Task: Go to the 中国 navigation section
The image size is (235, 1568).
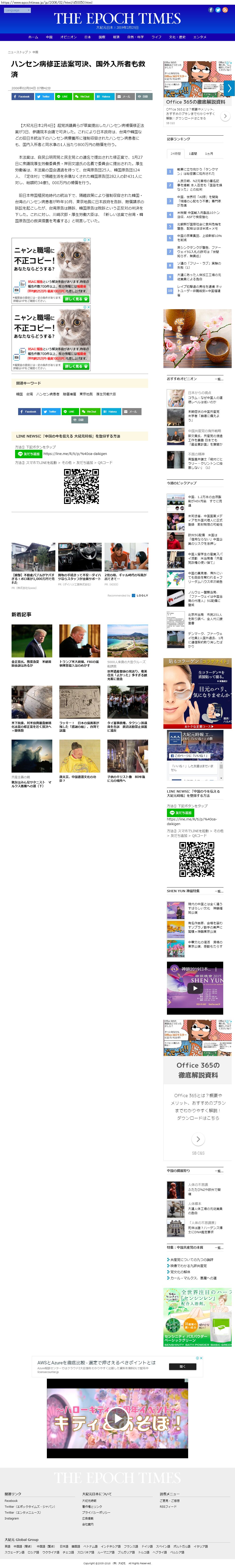Action: point(49,36)
